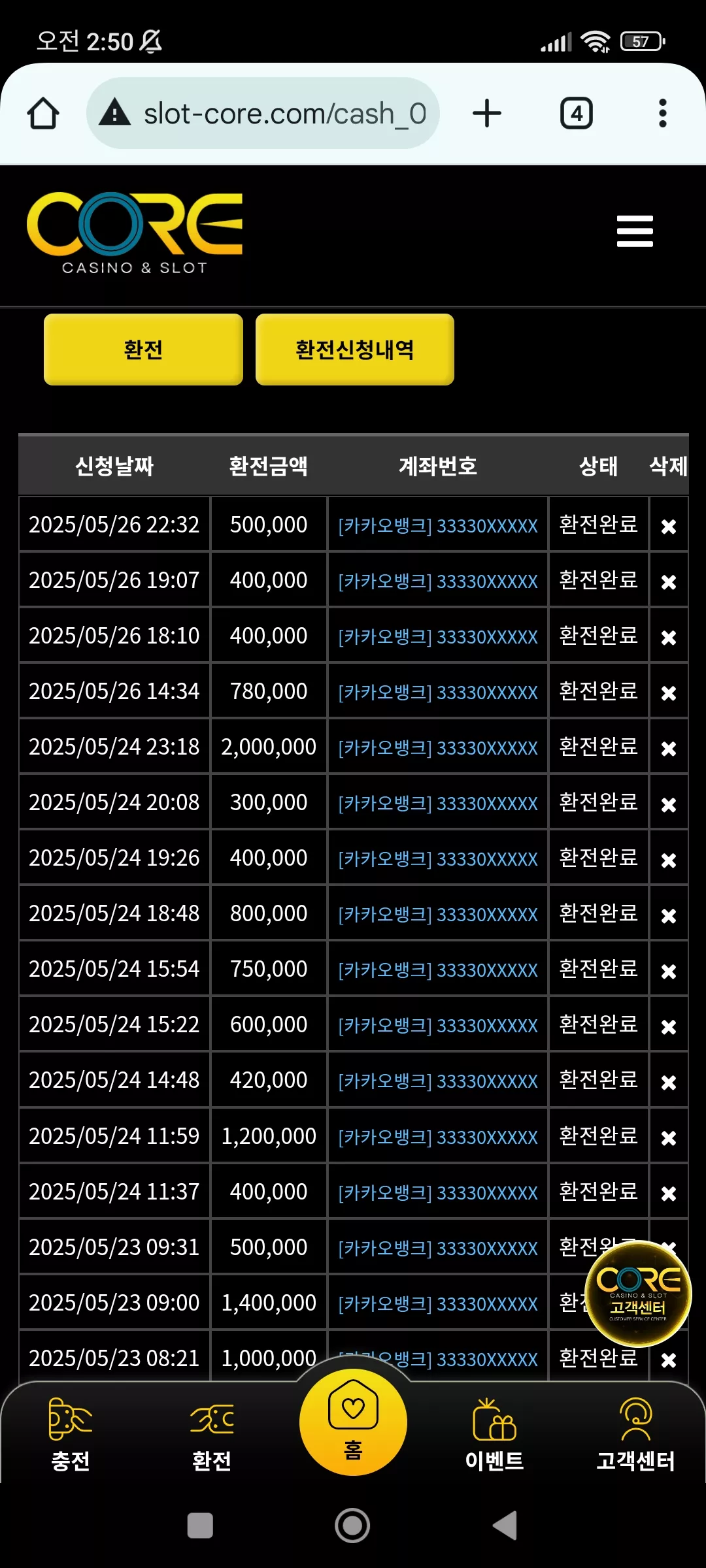Open the 이벤트 tab
Image resolution: width=706 pixels, height=1568 pixels.
[x=494, y=1435]
